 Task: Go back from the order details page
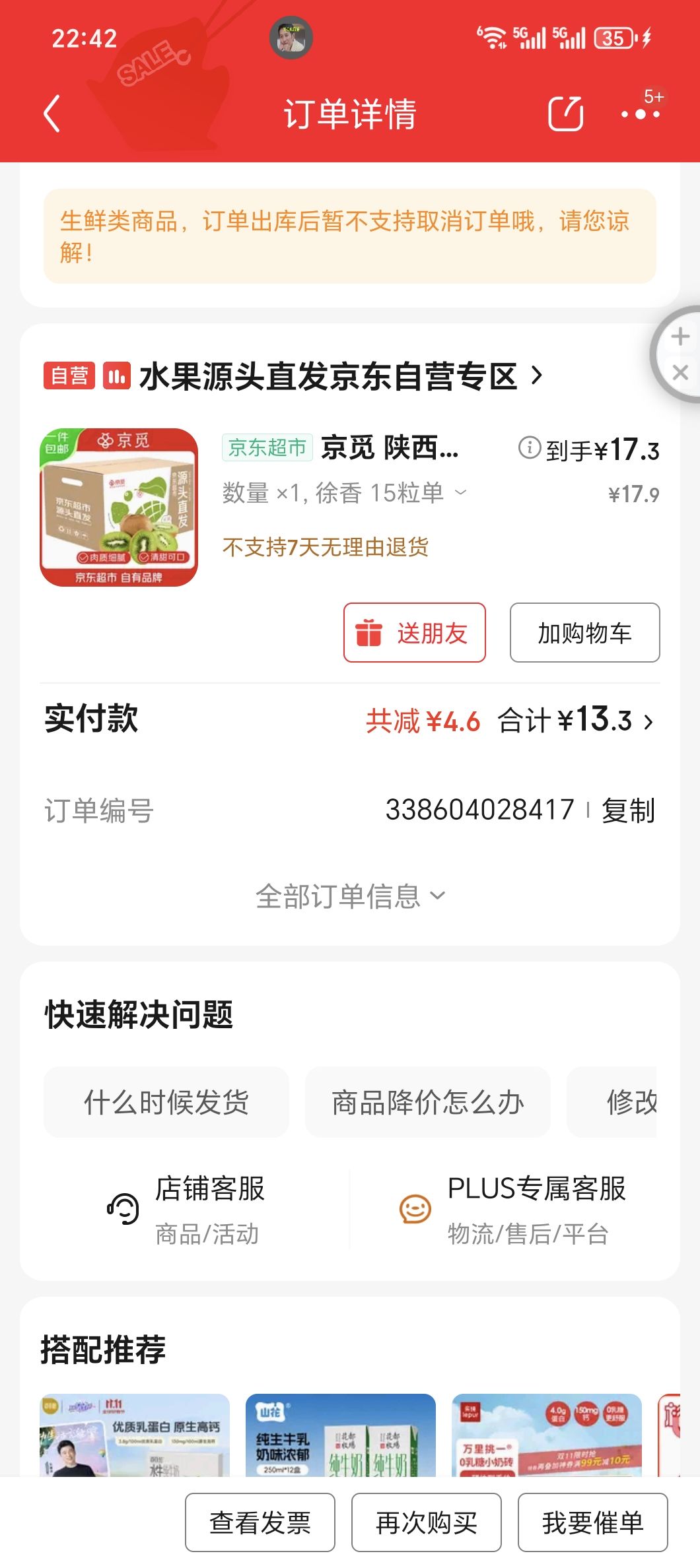(x=52, y=114)
